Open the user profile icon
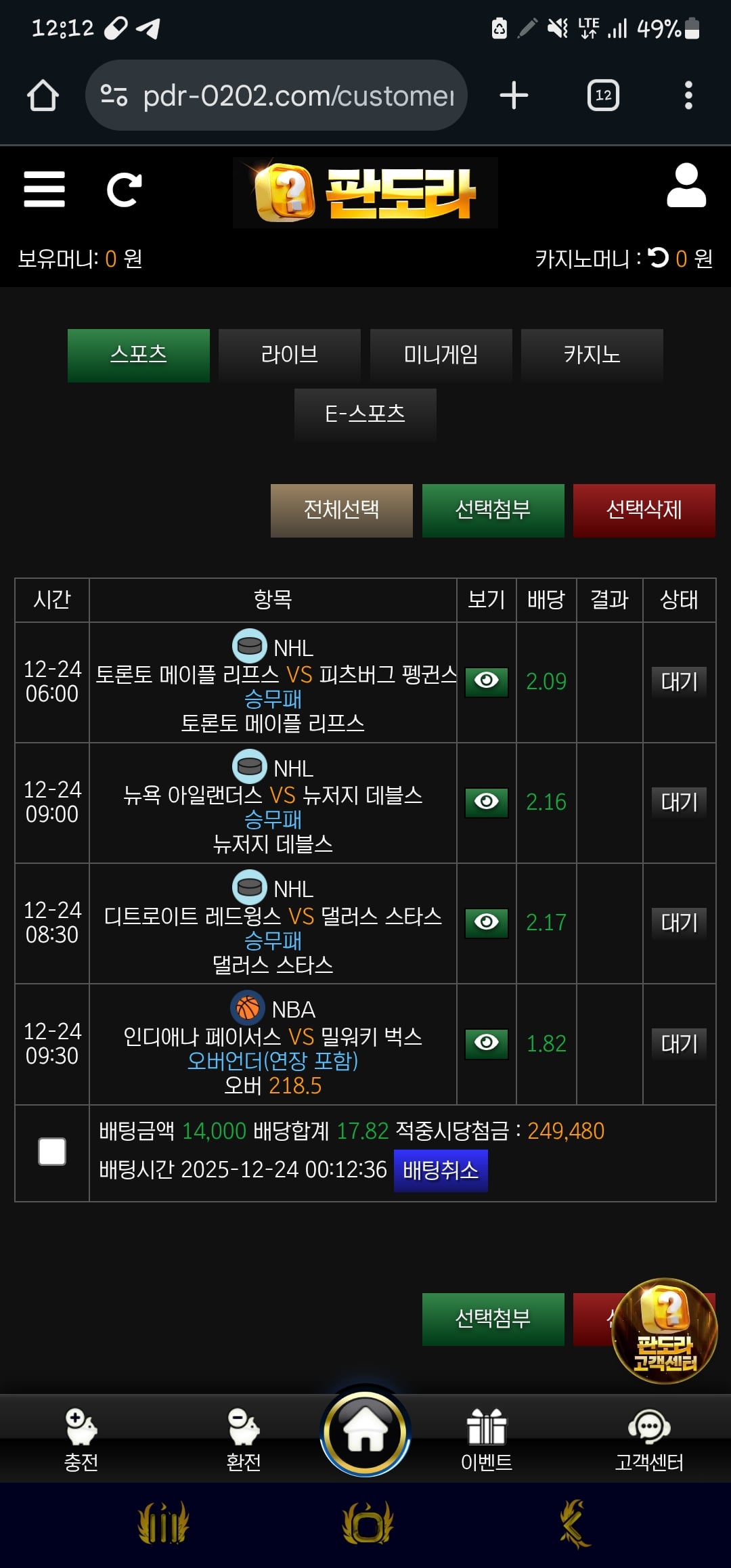 point(686,186)
